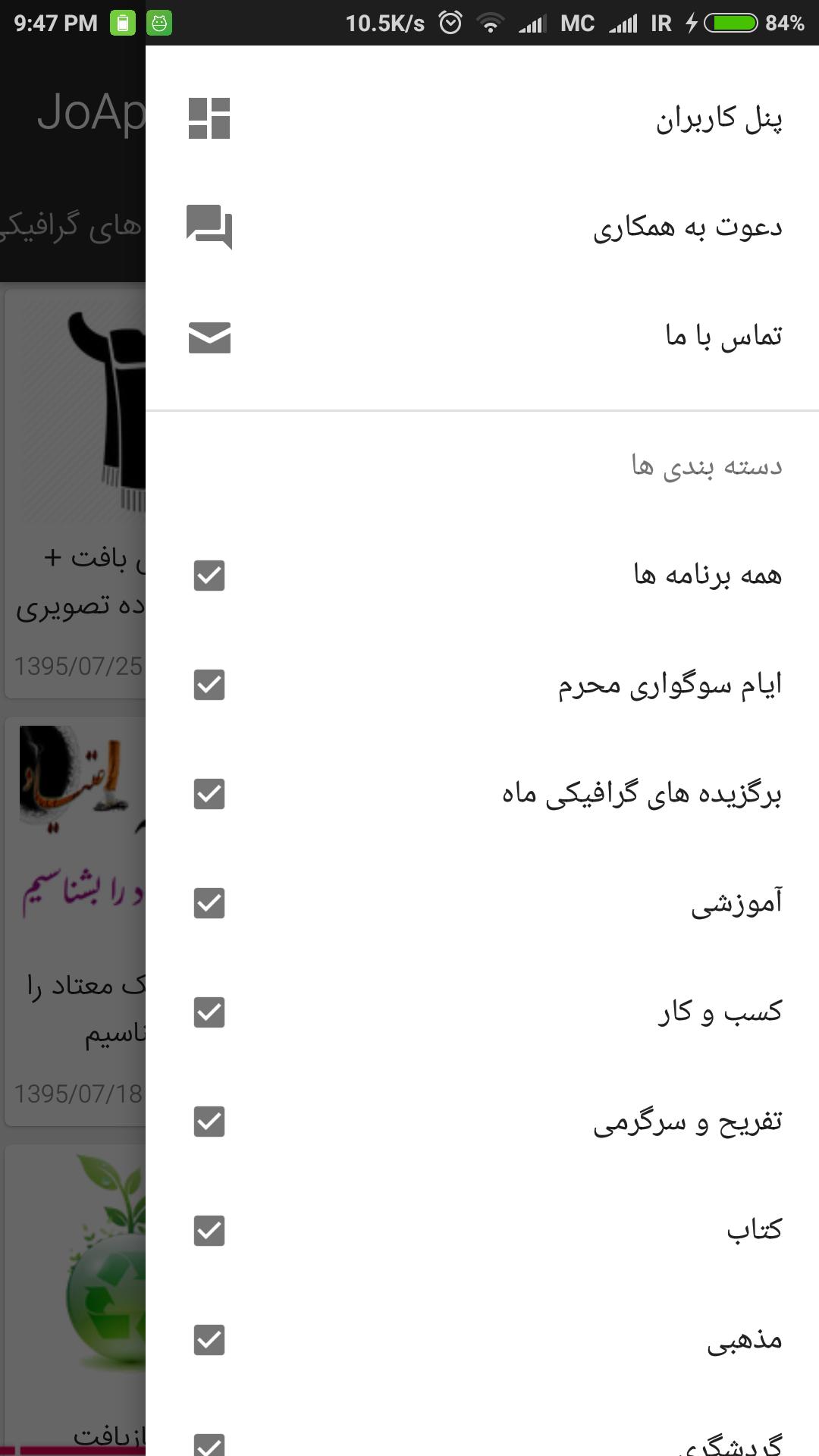Uncheck برگزیده های گرافیکی ماه category

(209, 794)
